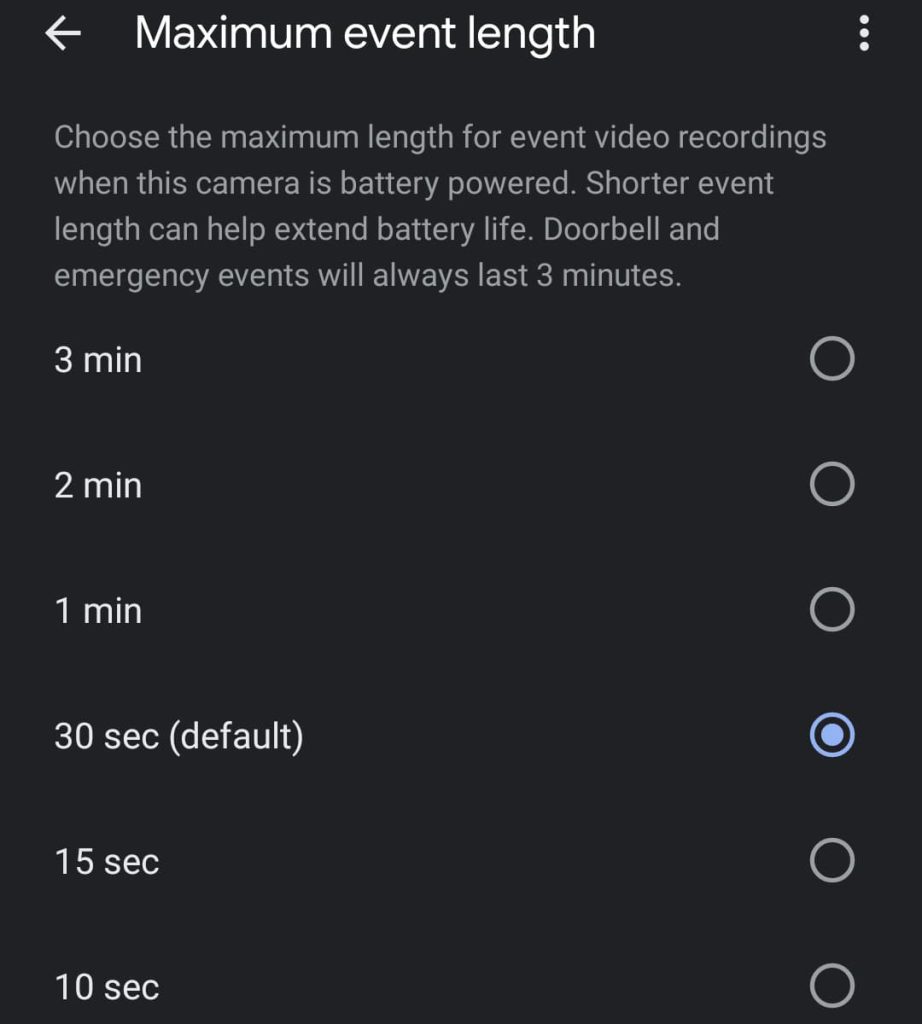Open the three-dot overflow menu
The width and height of the screenshot is (922, 1024).
(864, 34)
